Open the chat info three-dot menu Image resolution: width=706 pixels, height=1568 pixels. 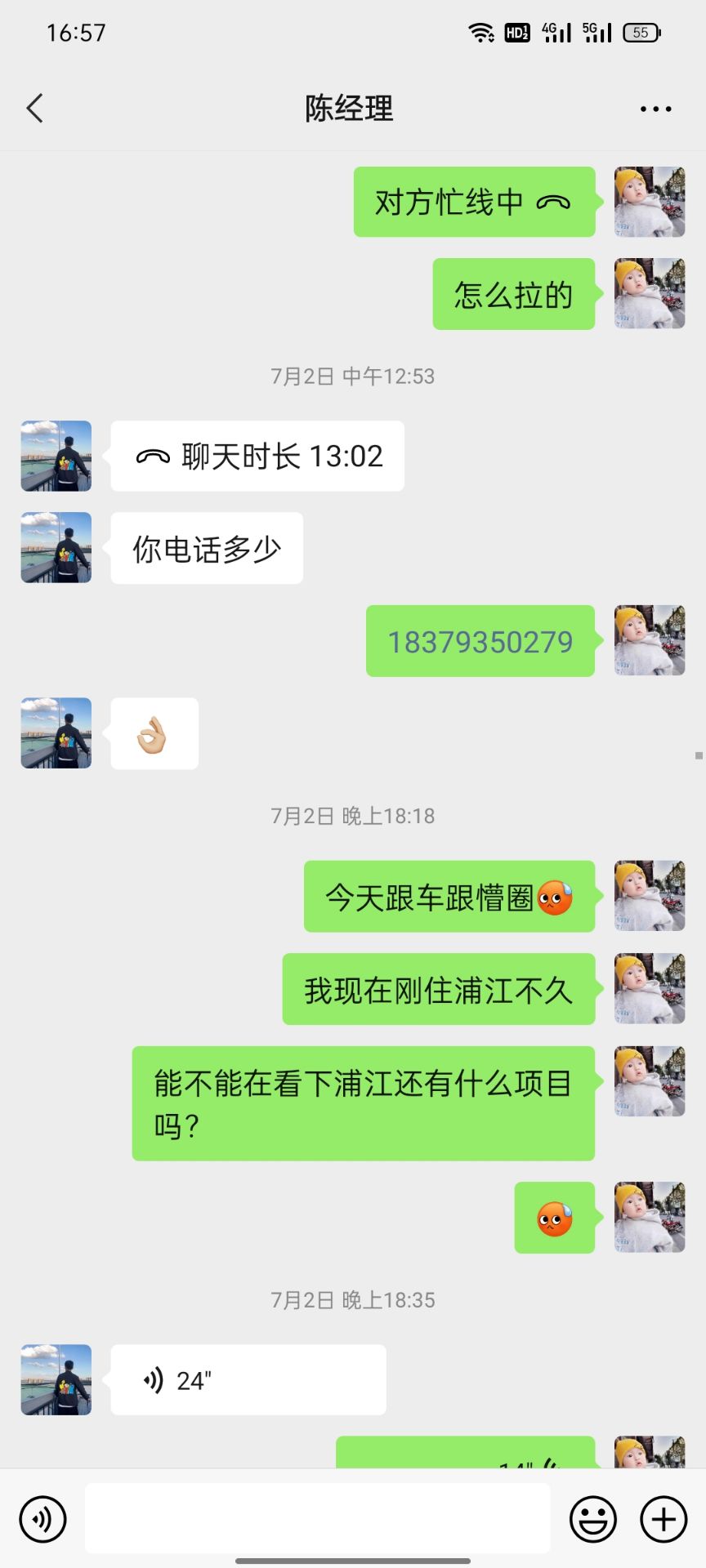tap(655, 109)
